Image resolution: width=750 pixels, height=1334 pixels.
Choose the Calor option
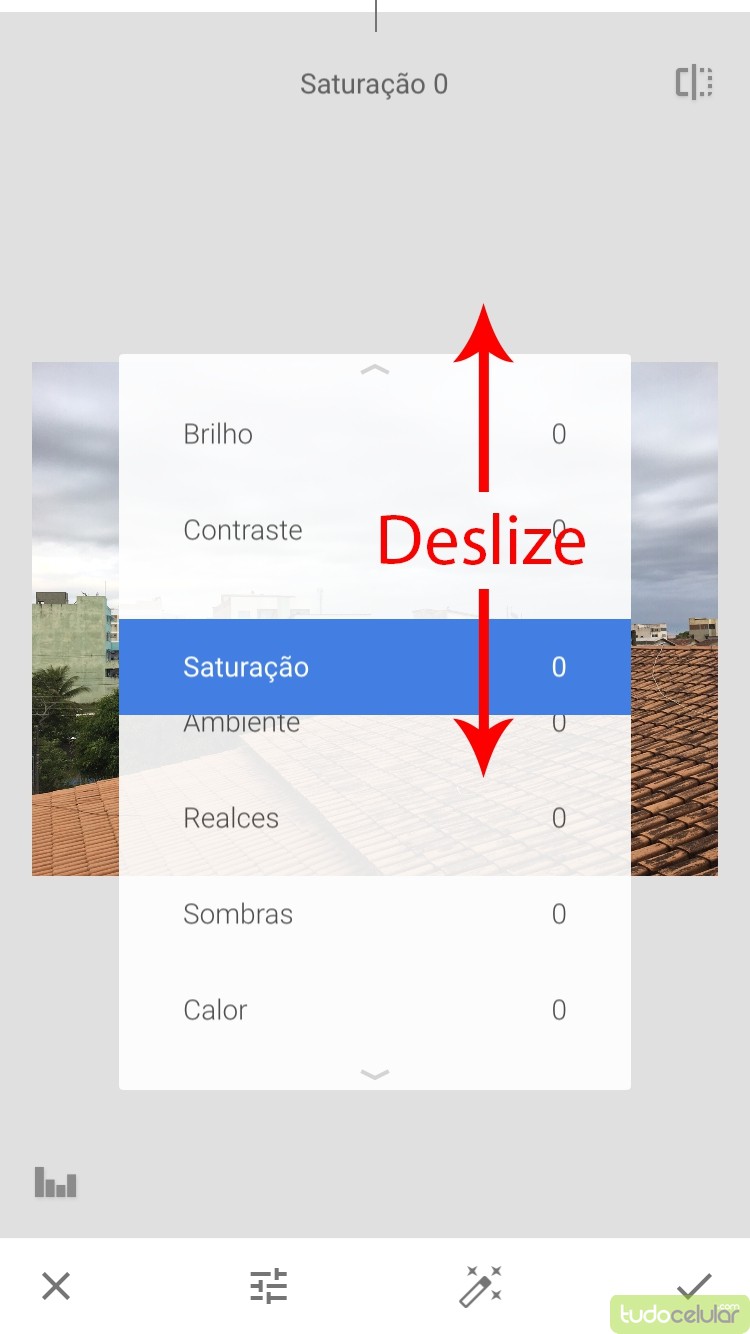coord(215,1010)
